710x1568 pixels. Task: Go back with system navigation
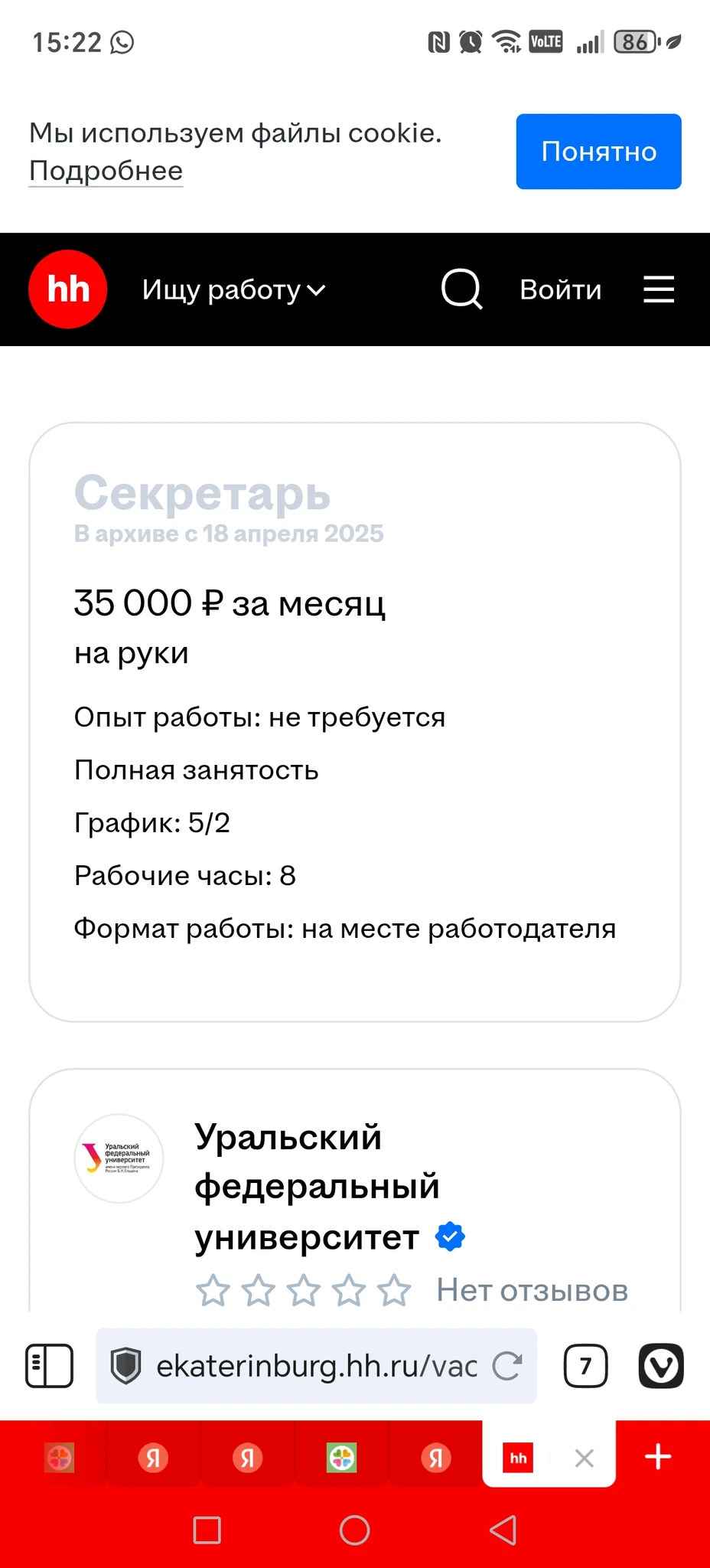(503, 1530)
